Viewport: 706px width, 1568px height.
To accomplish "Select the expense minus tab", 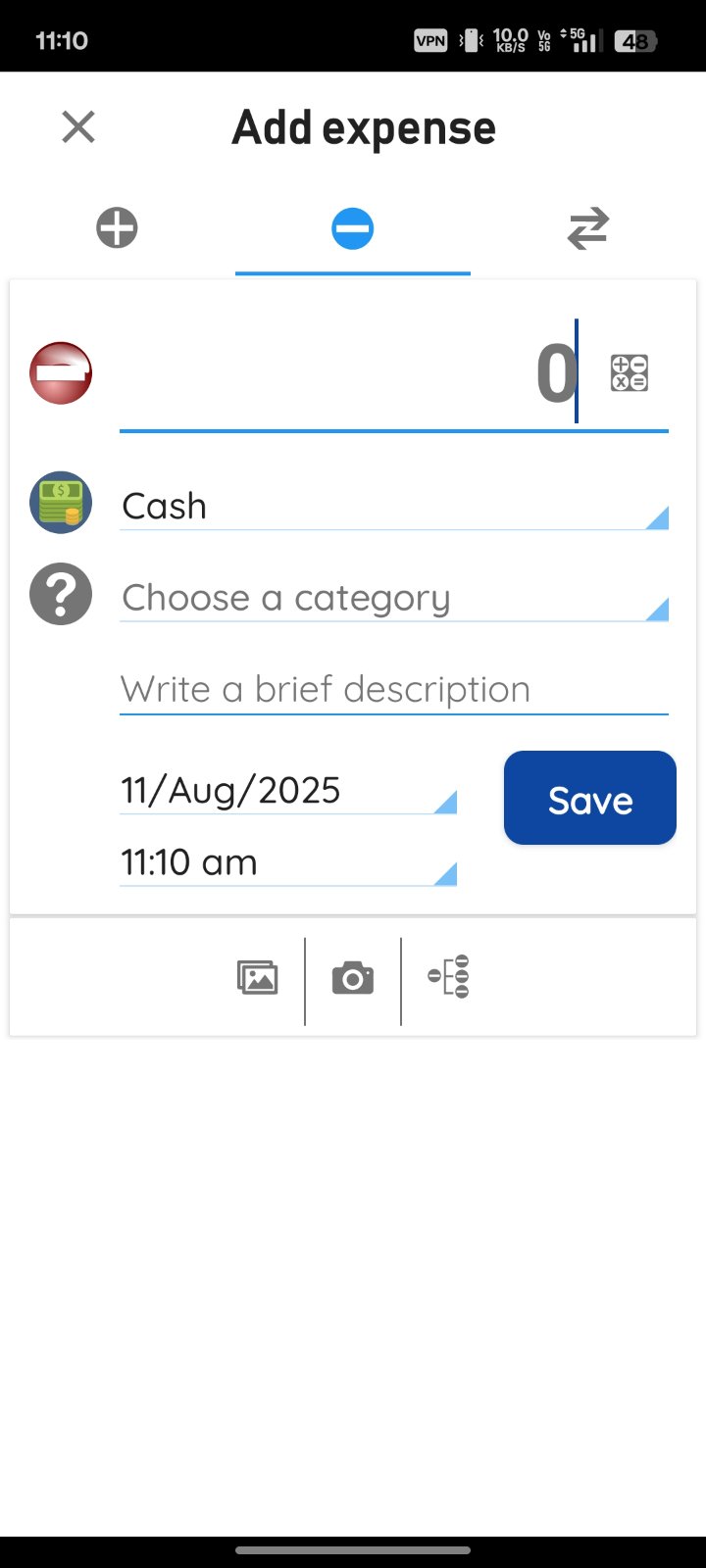I will [x=352, y=228].
